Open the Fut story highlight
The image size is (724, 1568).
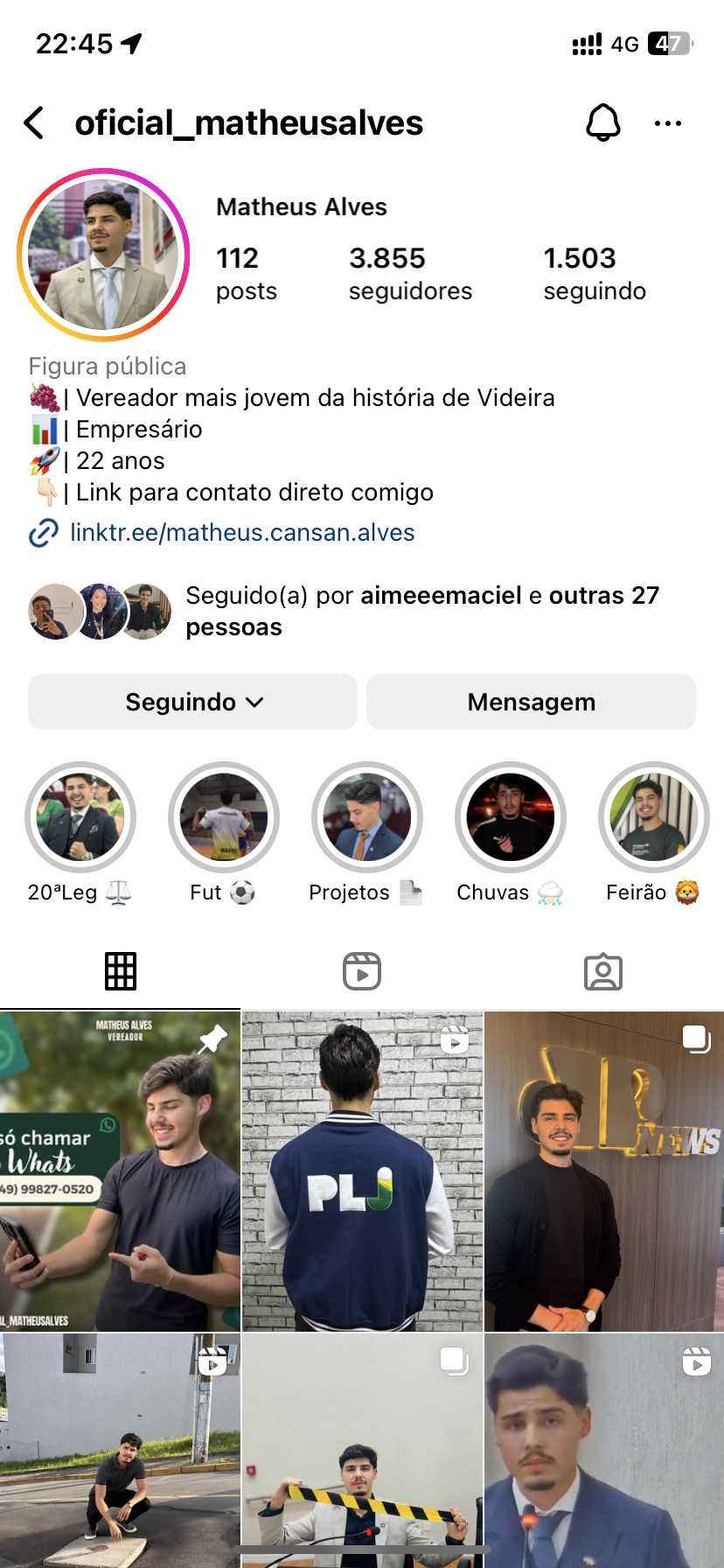coord(224,817)
